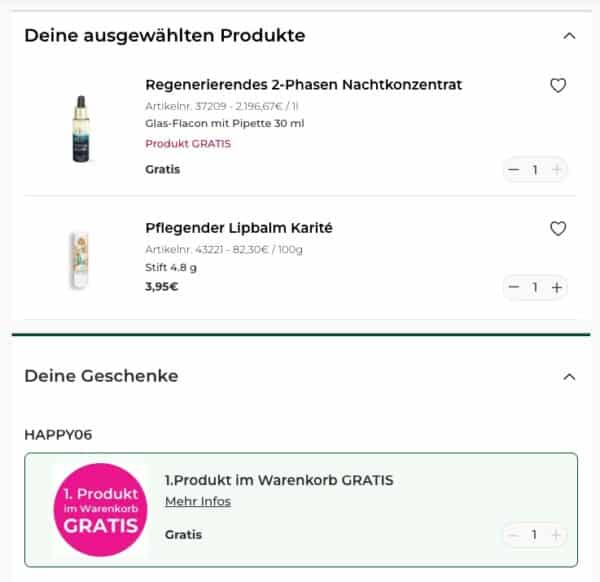600x582 pixels.
Task: Add Pflegender Lipbalm Karité to the wishlist
Action: tap(558, 229)
